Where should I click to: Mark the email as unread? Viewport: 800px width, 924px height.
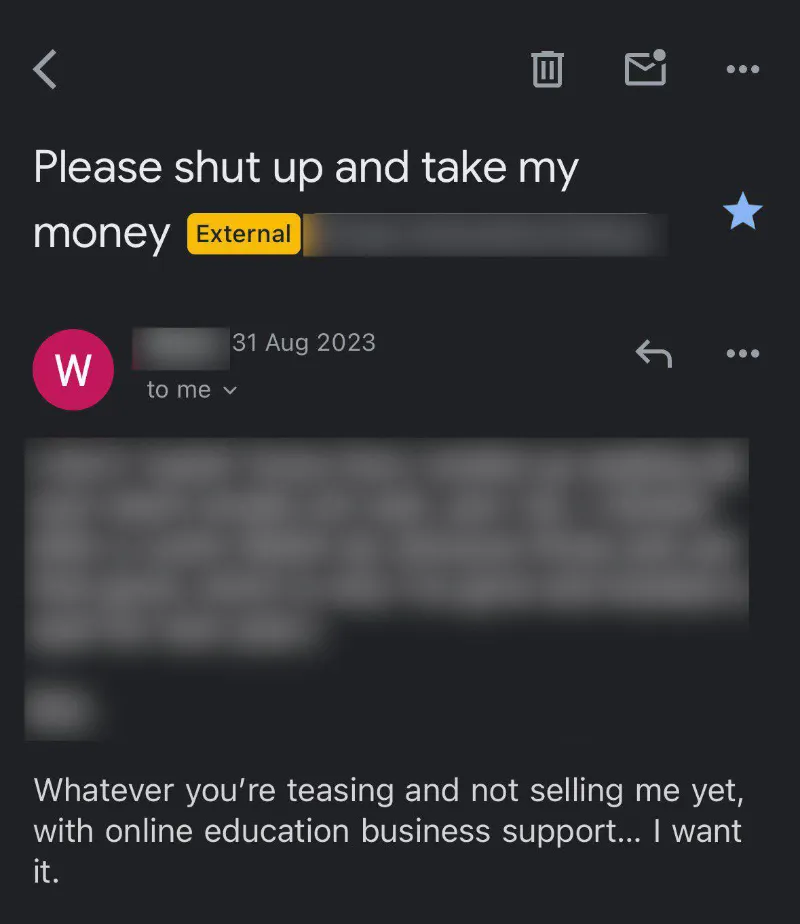645,68
